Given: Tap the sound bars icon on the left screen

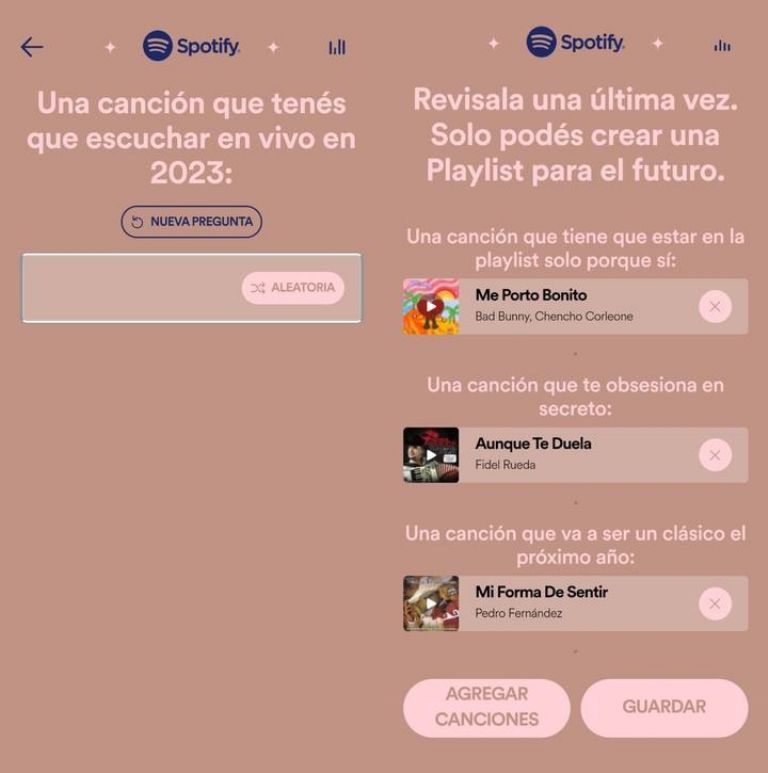Looking at the screenshot, I should point(337,47).
